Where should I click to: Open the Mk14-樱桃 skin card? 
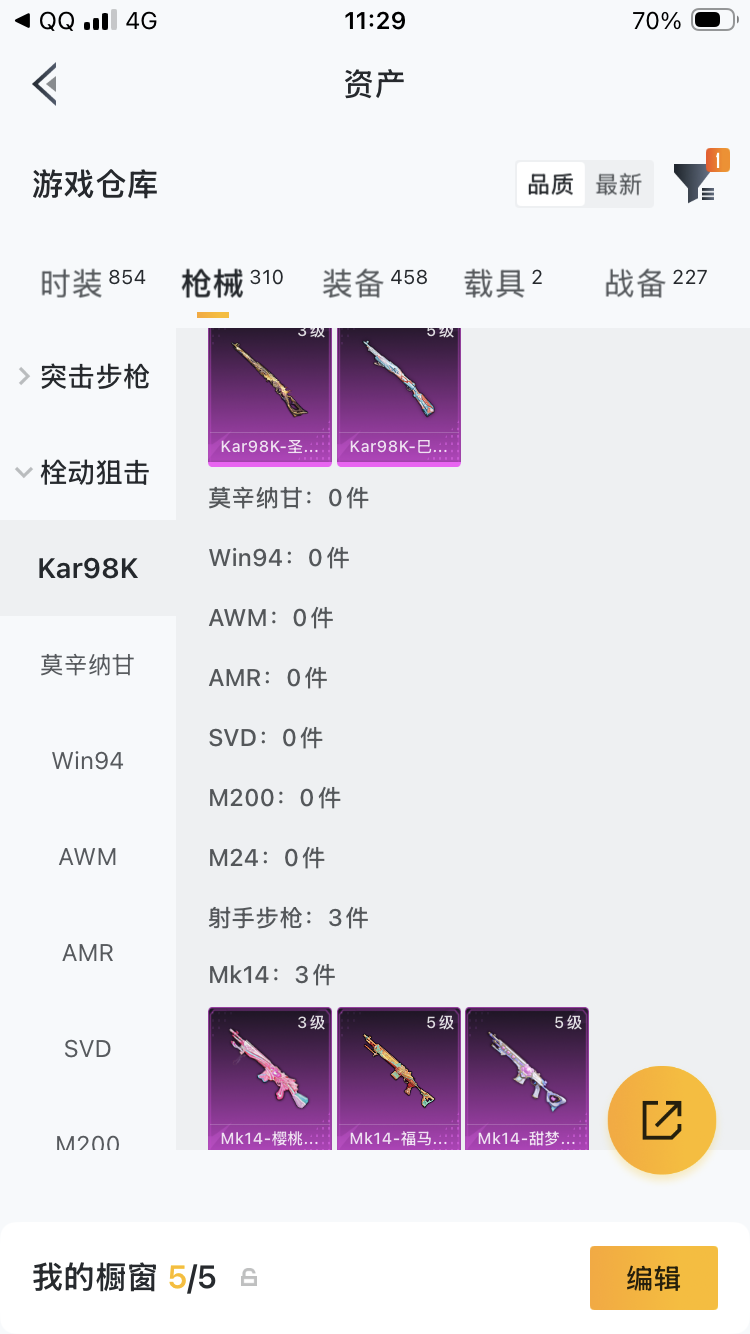[x=270, y=1078]
